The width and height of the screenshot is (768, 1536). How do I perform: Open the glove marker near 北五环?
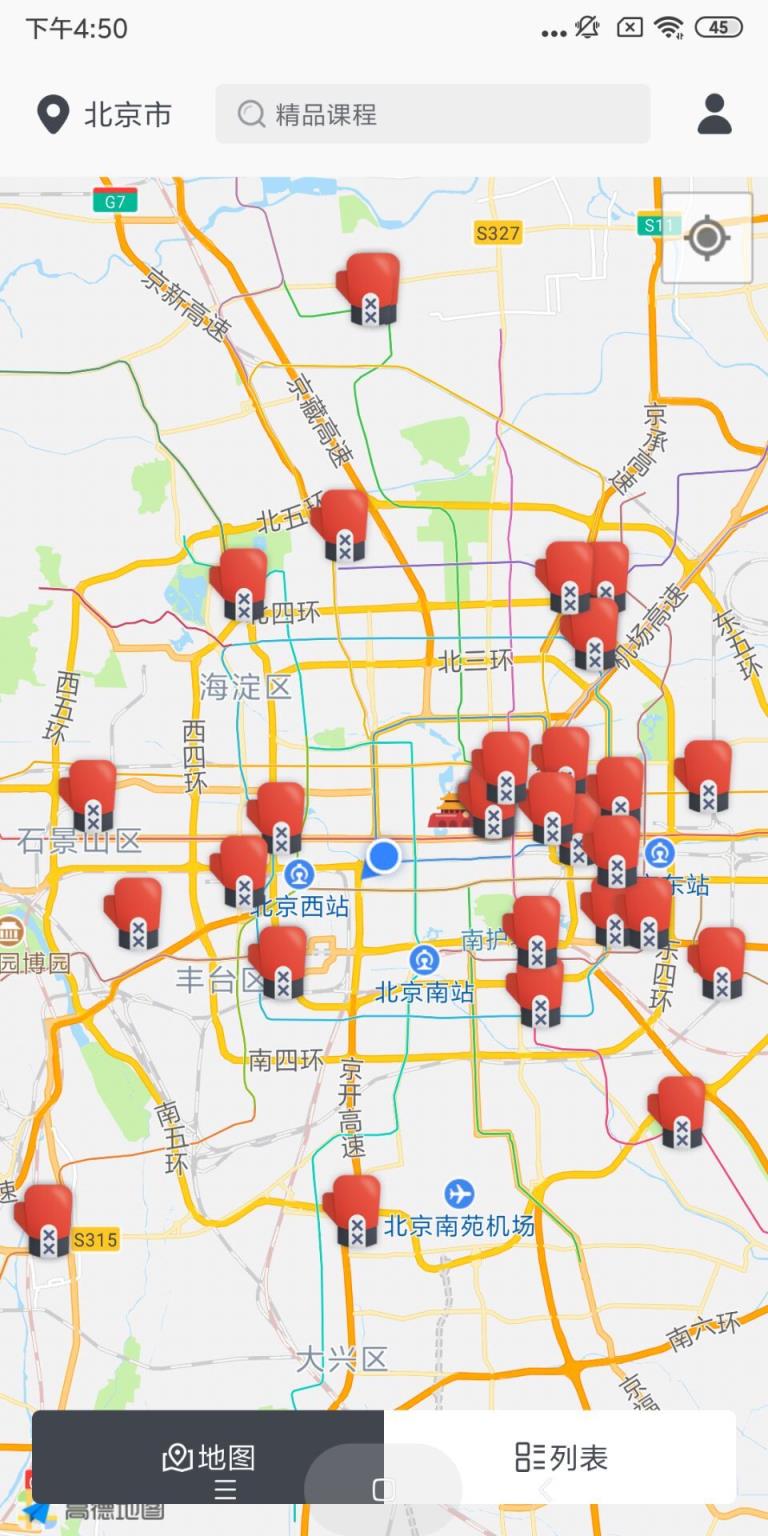(x=341, y=525)
